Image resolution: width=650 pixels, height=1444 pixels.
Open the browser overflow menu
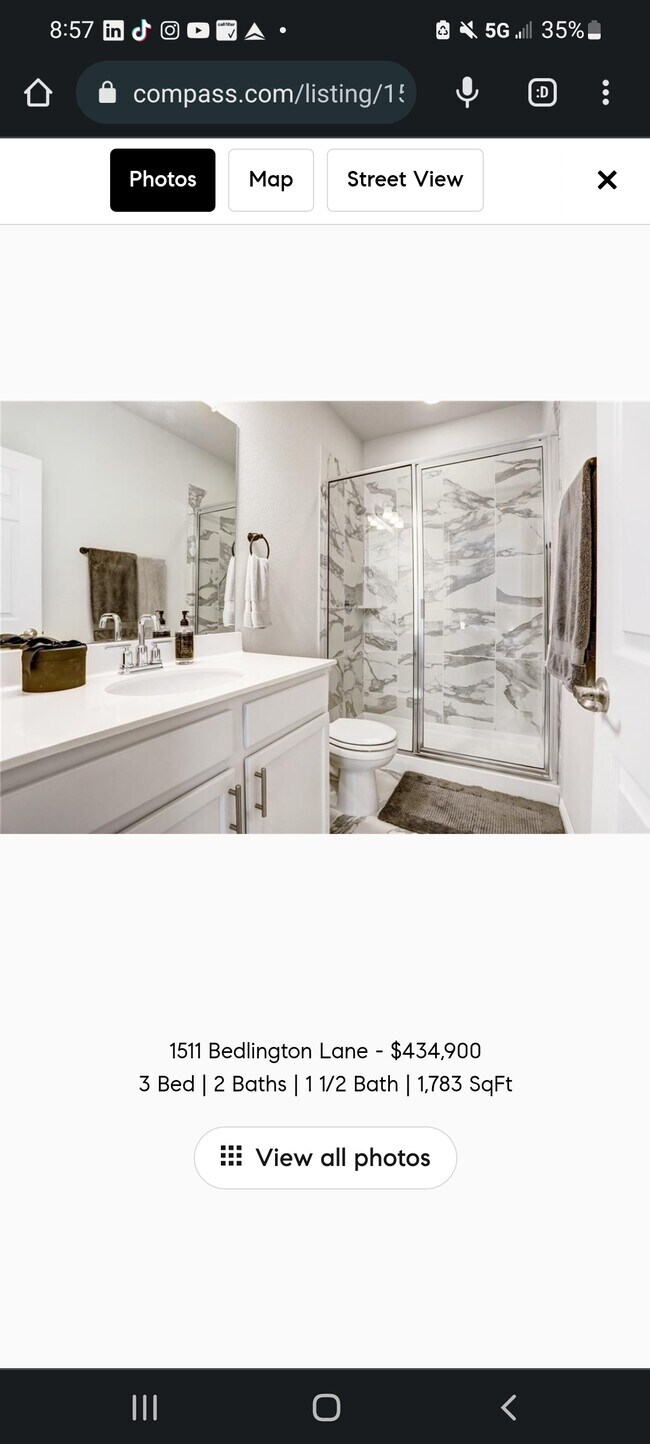(x=605, y=93)
